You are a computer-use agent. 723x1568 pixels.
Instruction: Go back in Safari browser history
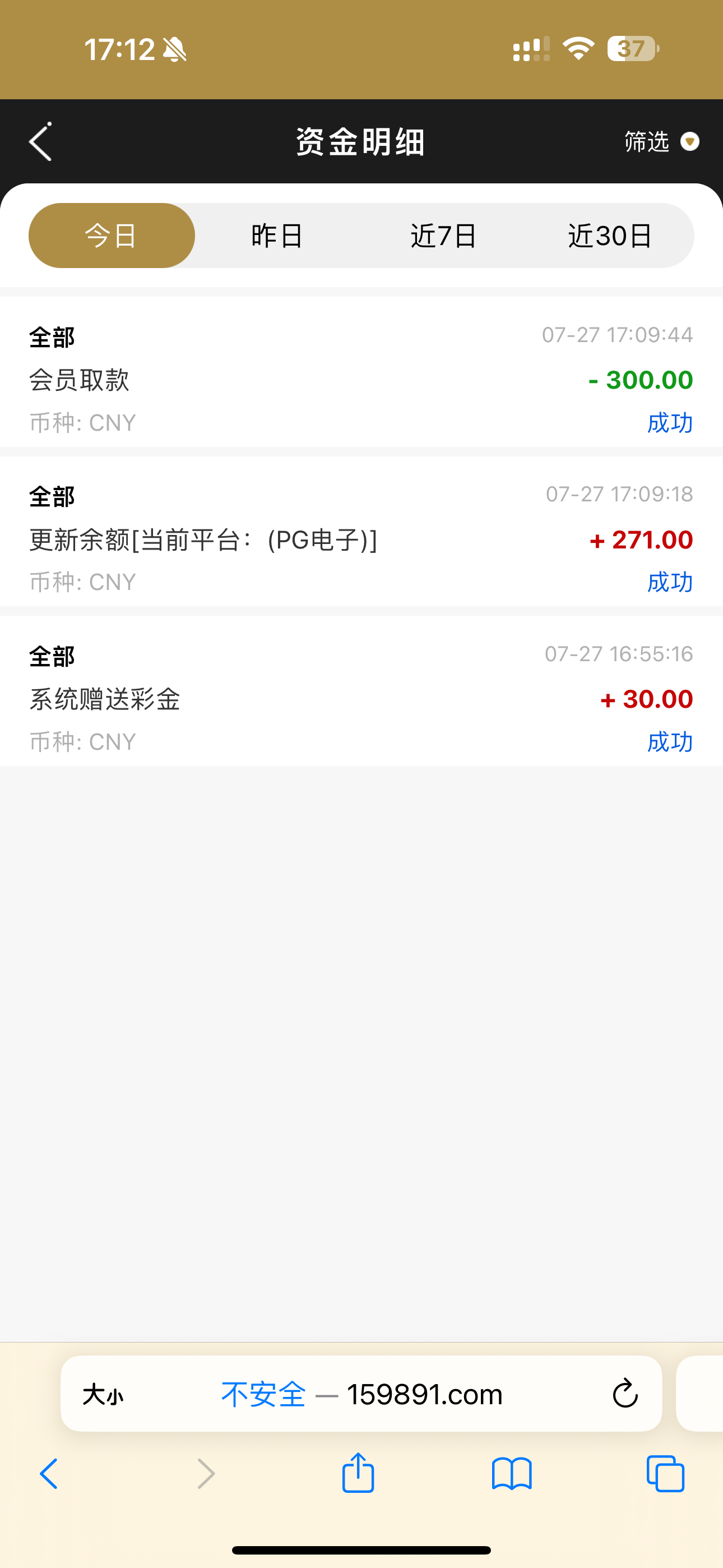[x=49, y=1474]
